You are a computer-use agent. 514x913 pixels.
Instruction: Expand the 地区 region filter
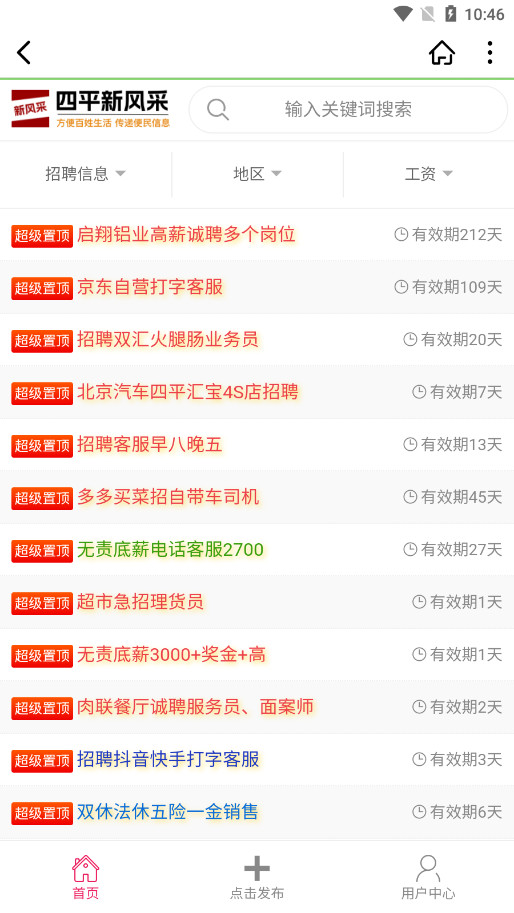(257, 174)
